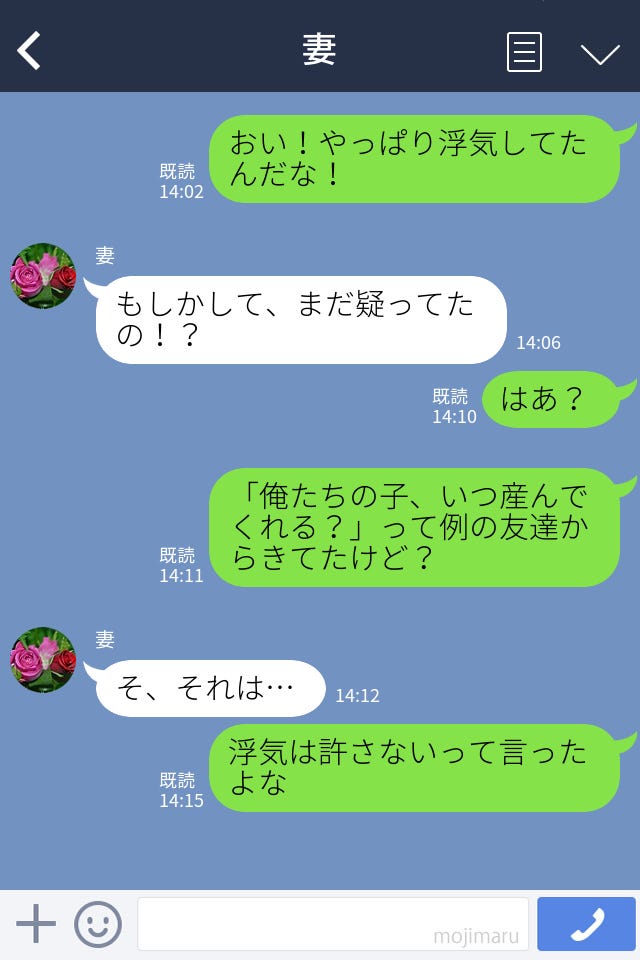The width and height of the screenshot is (640, 960).
Task: Open 妻's avatar beside the そ、それは message
Action: (x=43, y=660)
